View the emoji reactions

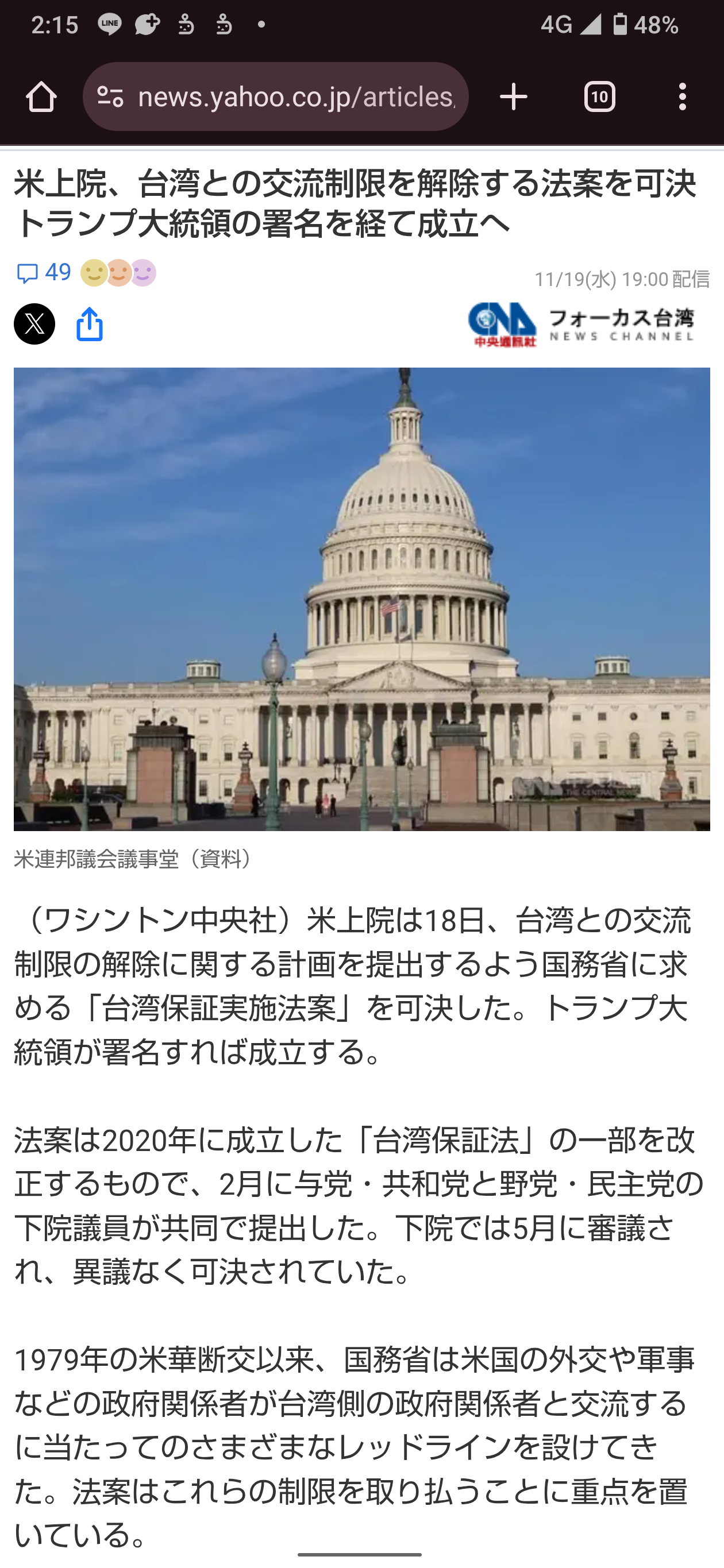118,273
